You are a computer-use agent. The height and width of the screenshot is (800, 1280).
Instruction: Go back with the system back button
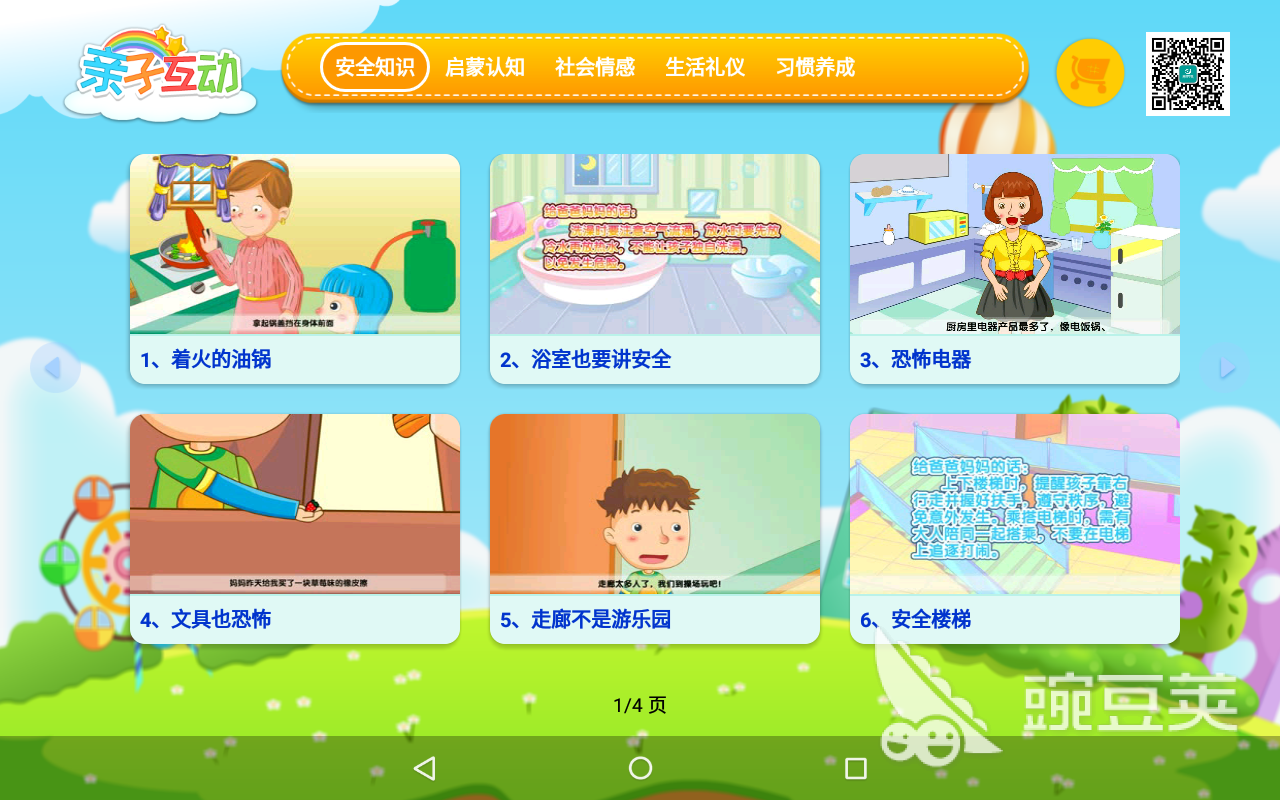(425, 768)
